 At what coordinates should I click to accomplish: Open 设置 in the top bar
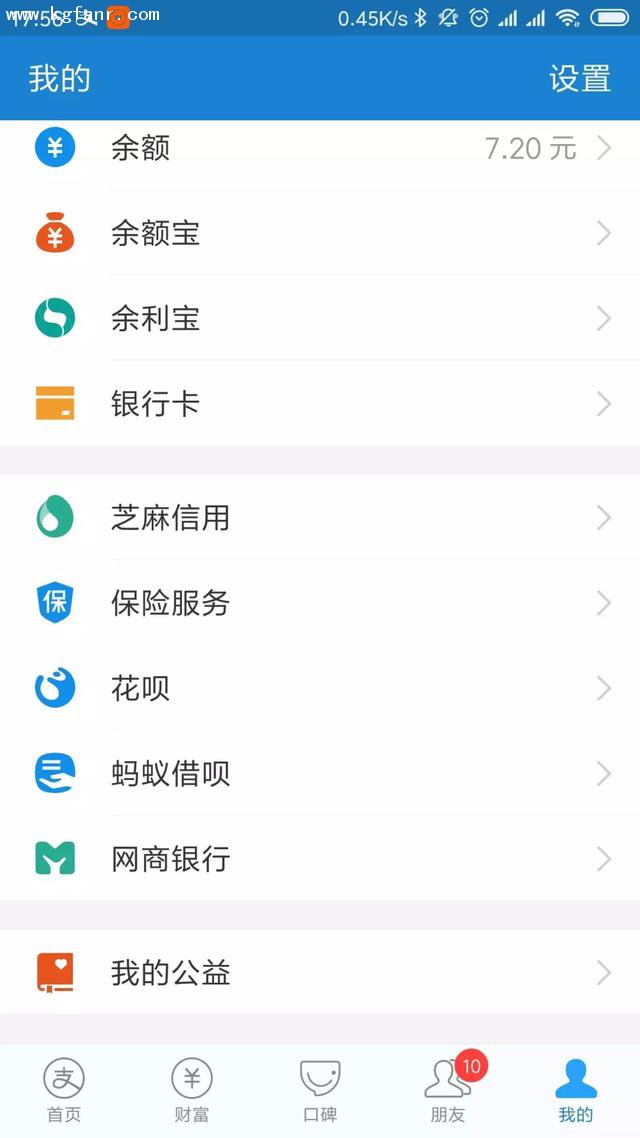pos(579,78)
